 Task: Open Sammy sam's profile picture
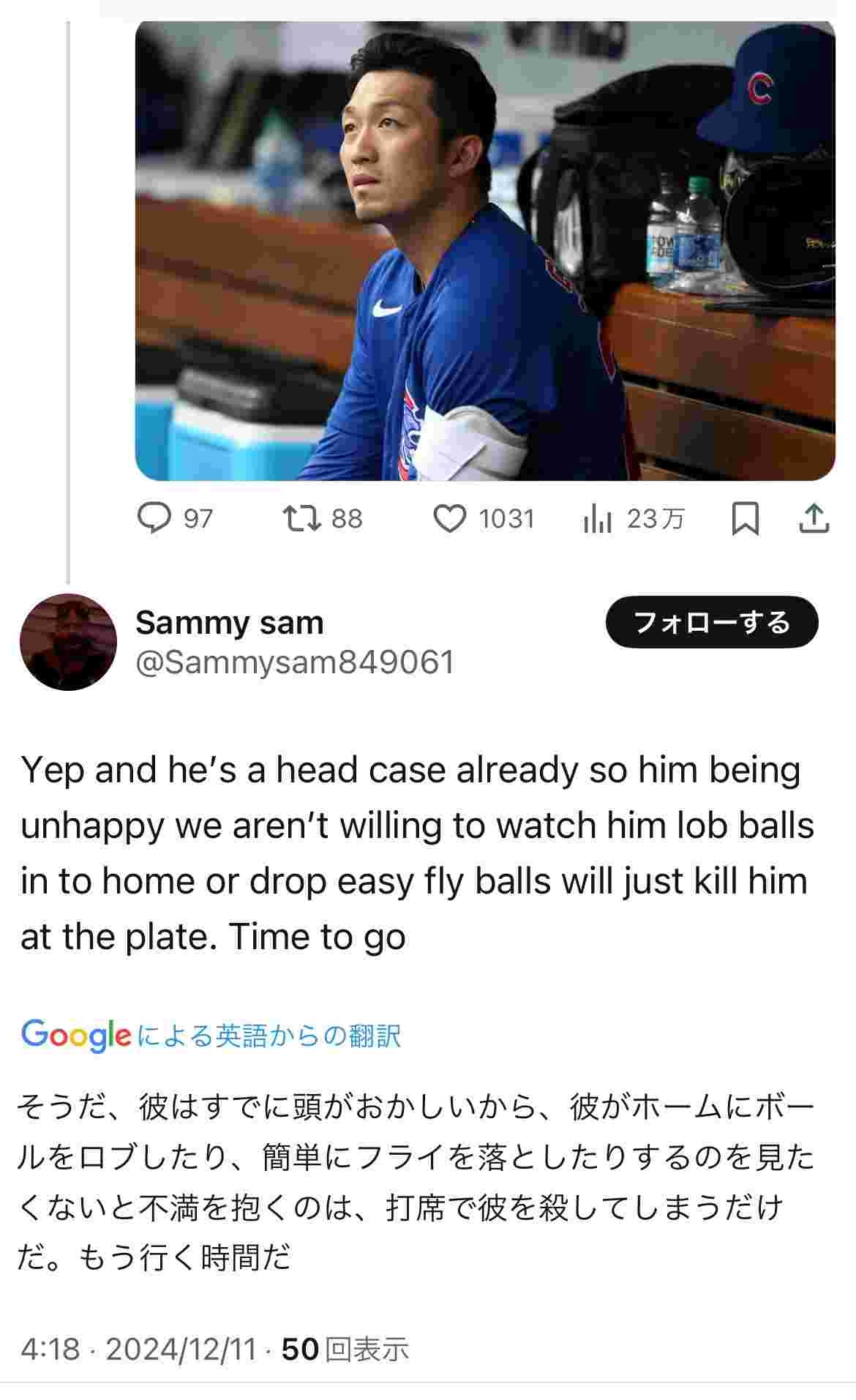pyautogui.click(x=68, y=642)
